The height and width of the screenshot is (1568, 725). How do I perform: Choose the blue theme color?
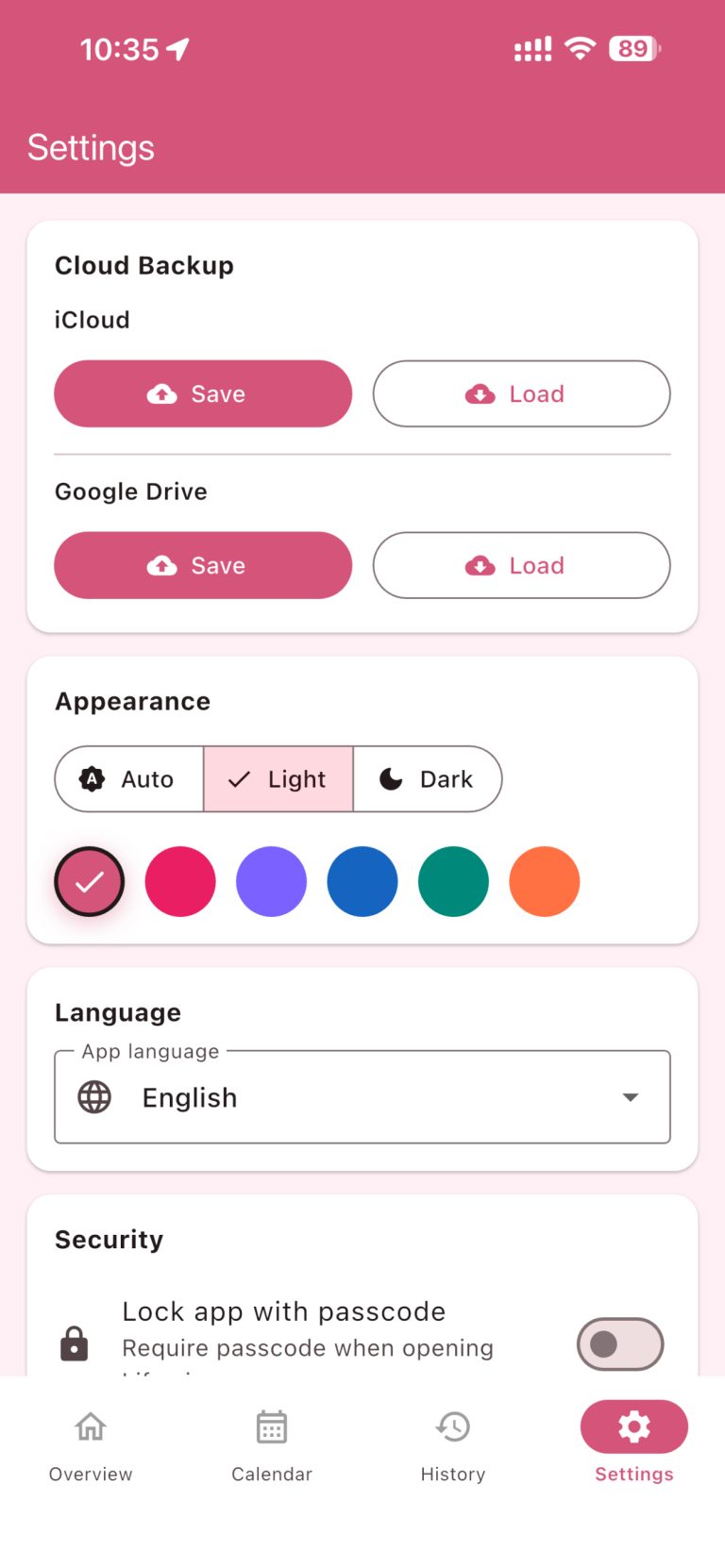[362, 882]
